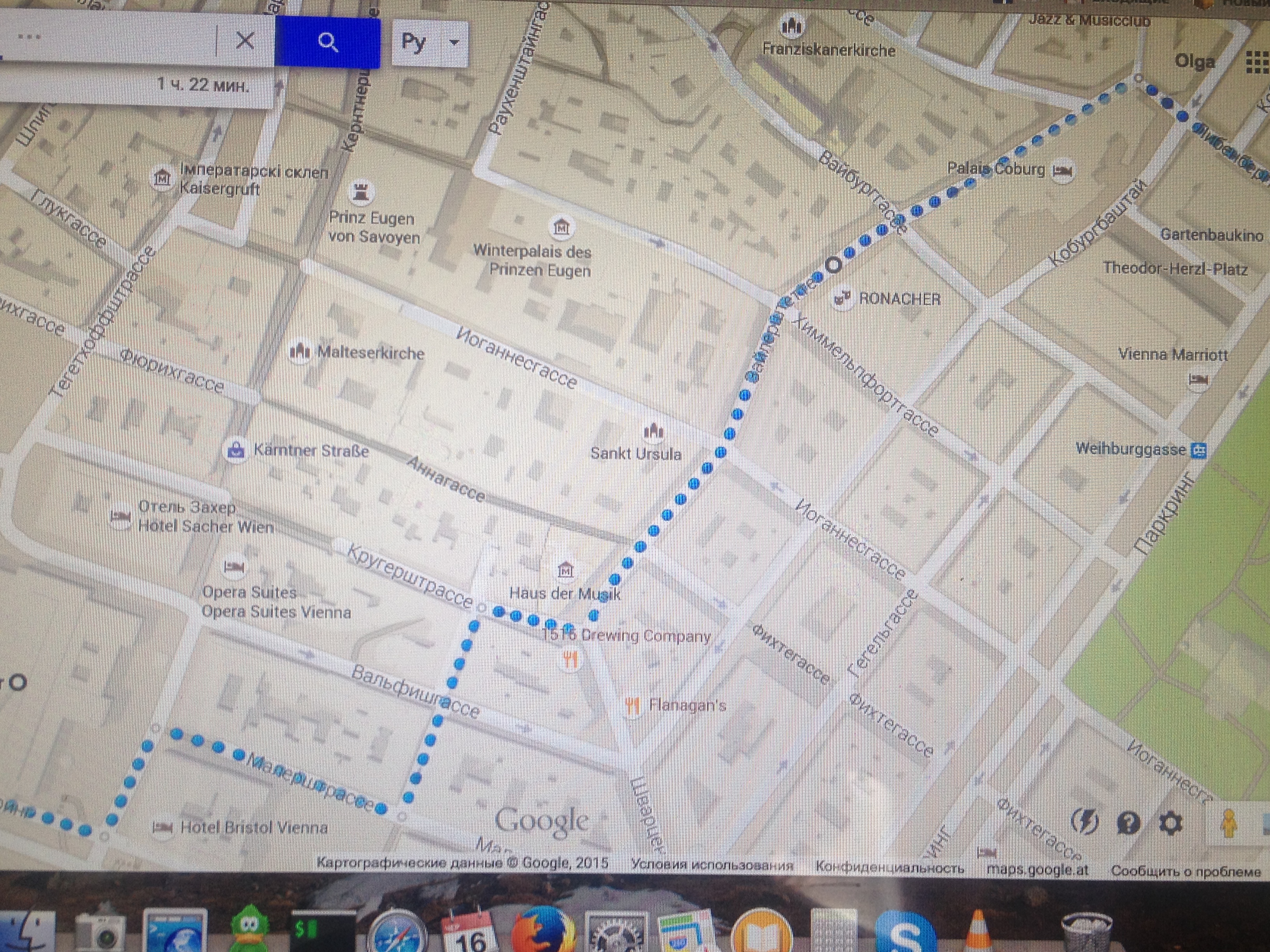The width and height of the screenshot is (1270, 952).
Task: Select the RONACHER theatre marker
Action: (842, 299)
